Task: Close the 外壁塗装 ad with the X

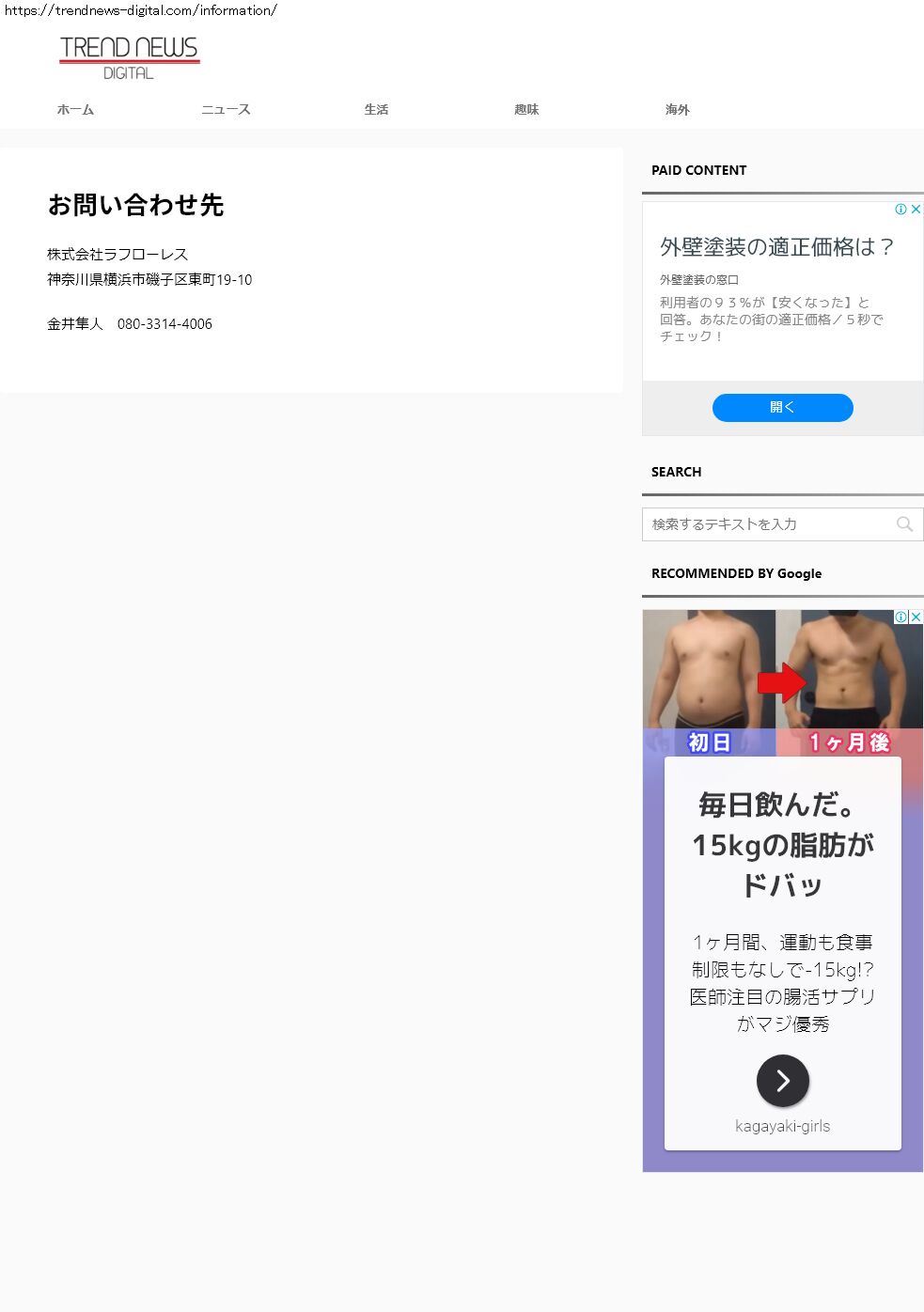Action: point(916,210)
